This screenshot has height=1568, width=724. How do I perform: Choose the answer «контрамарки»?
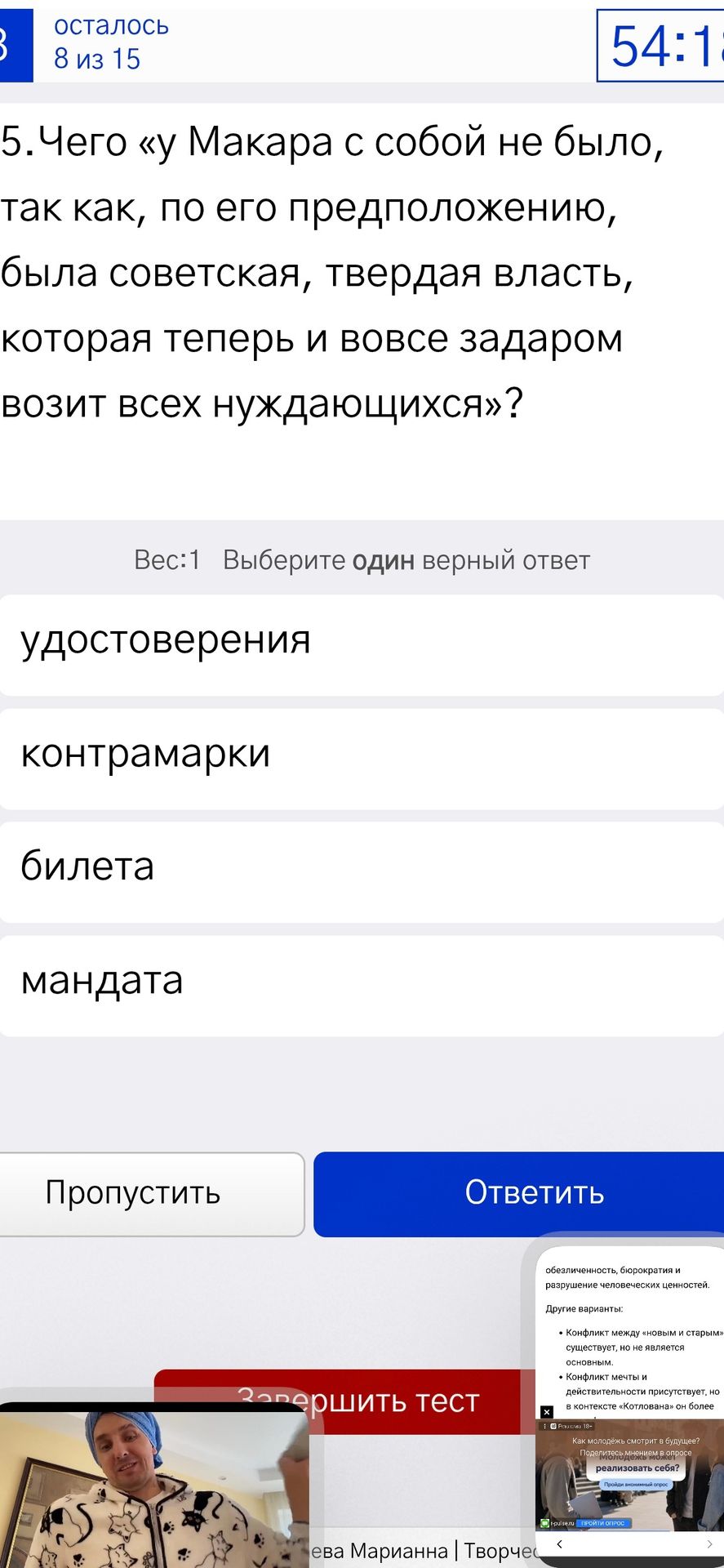362,759
